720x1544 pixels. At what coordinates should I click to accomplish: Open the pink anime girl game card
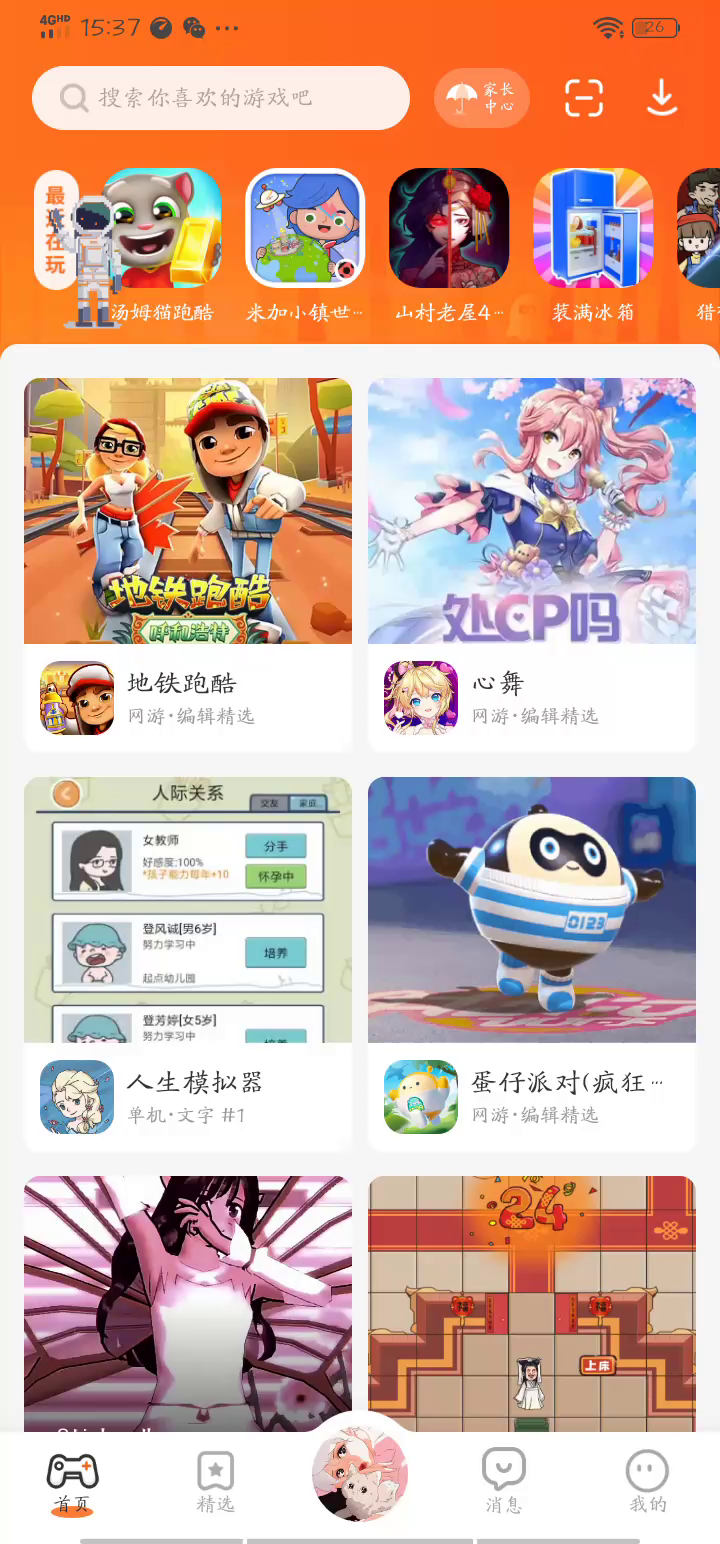click(x=188, y=1300)
